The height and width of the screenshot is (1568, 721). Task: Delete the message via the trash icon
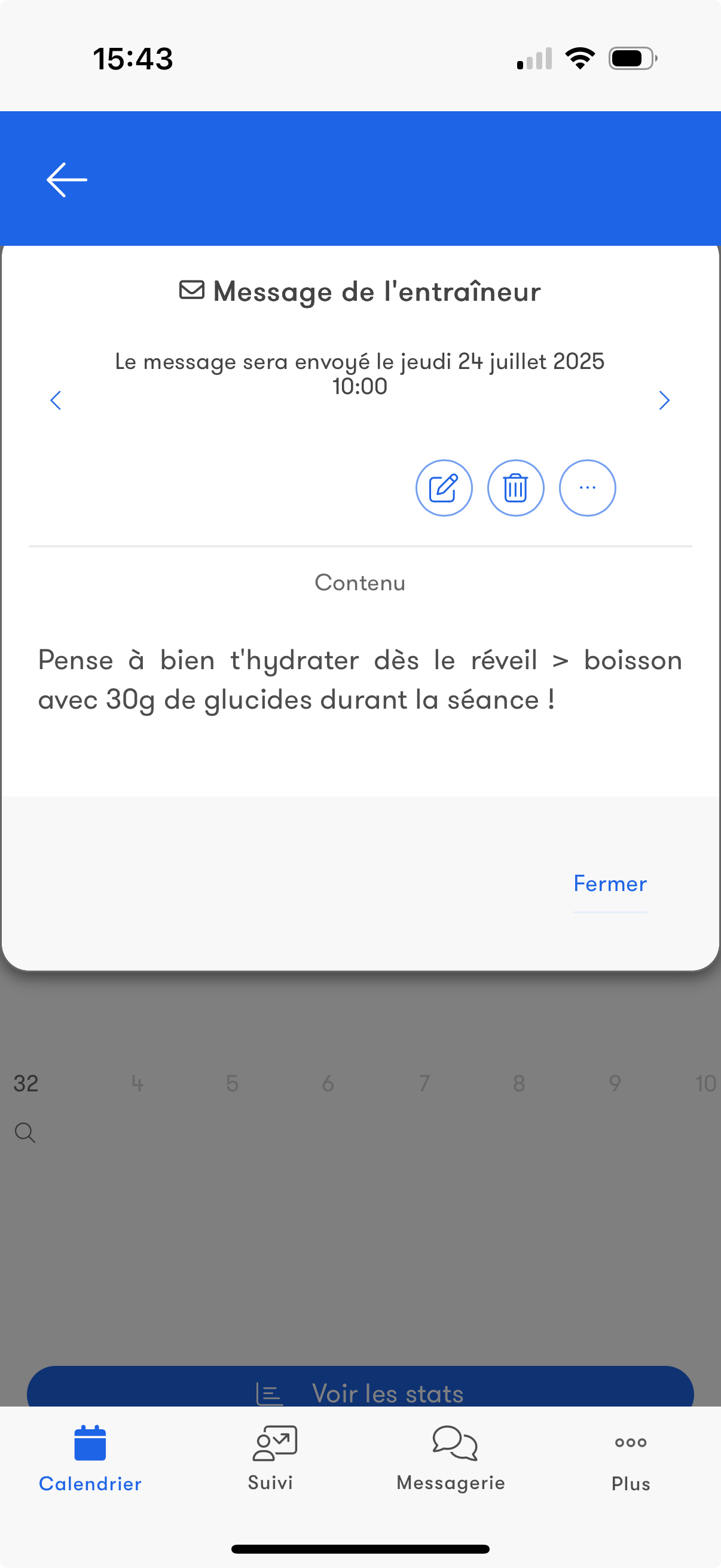tap(515, 487)
